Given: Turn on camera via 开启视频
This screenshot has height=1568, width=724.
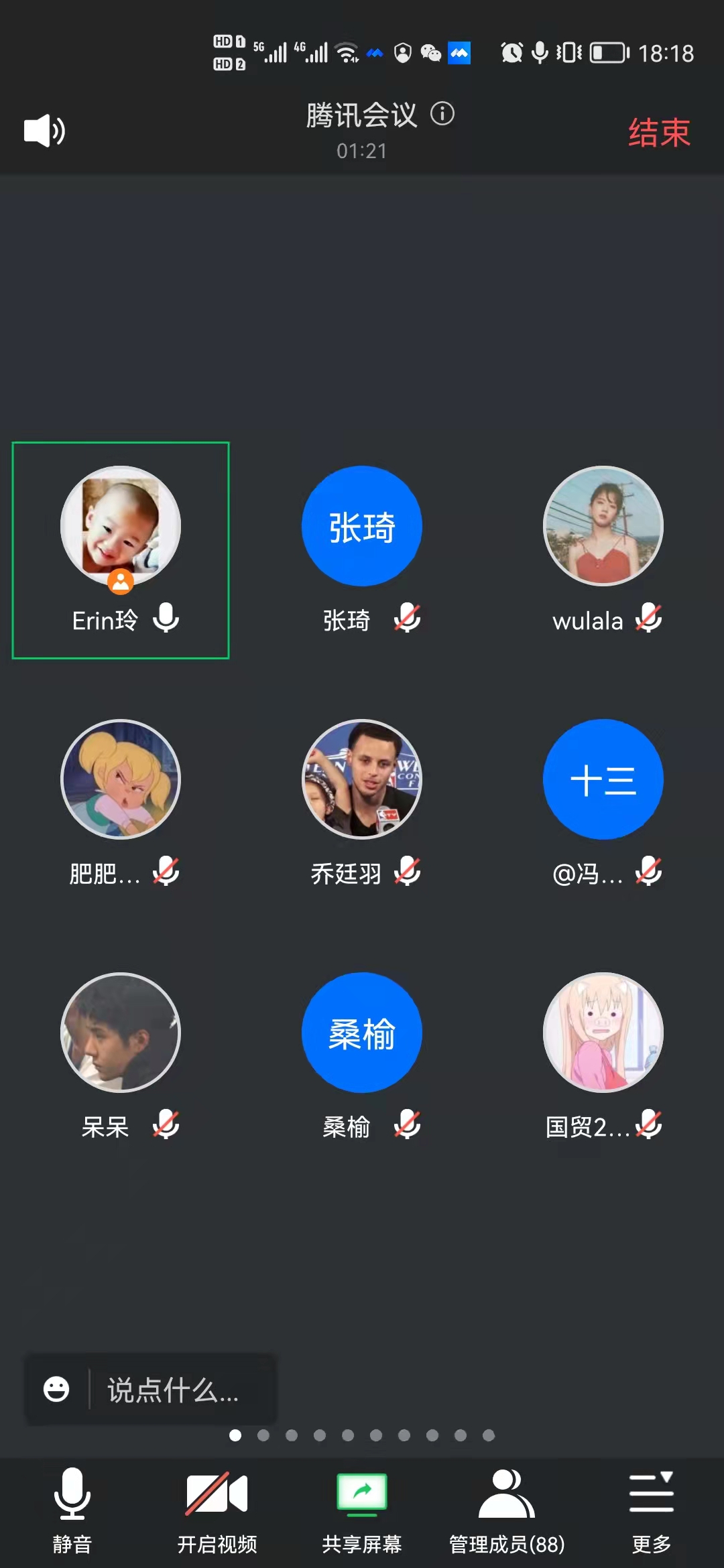Looking at the screenshot, I should click(x=217, y=1508).
